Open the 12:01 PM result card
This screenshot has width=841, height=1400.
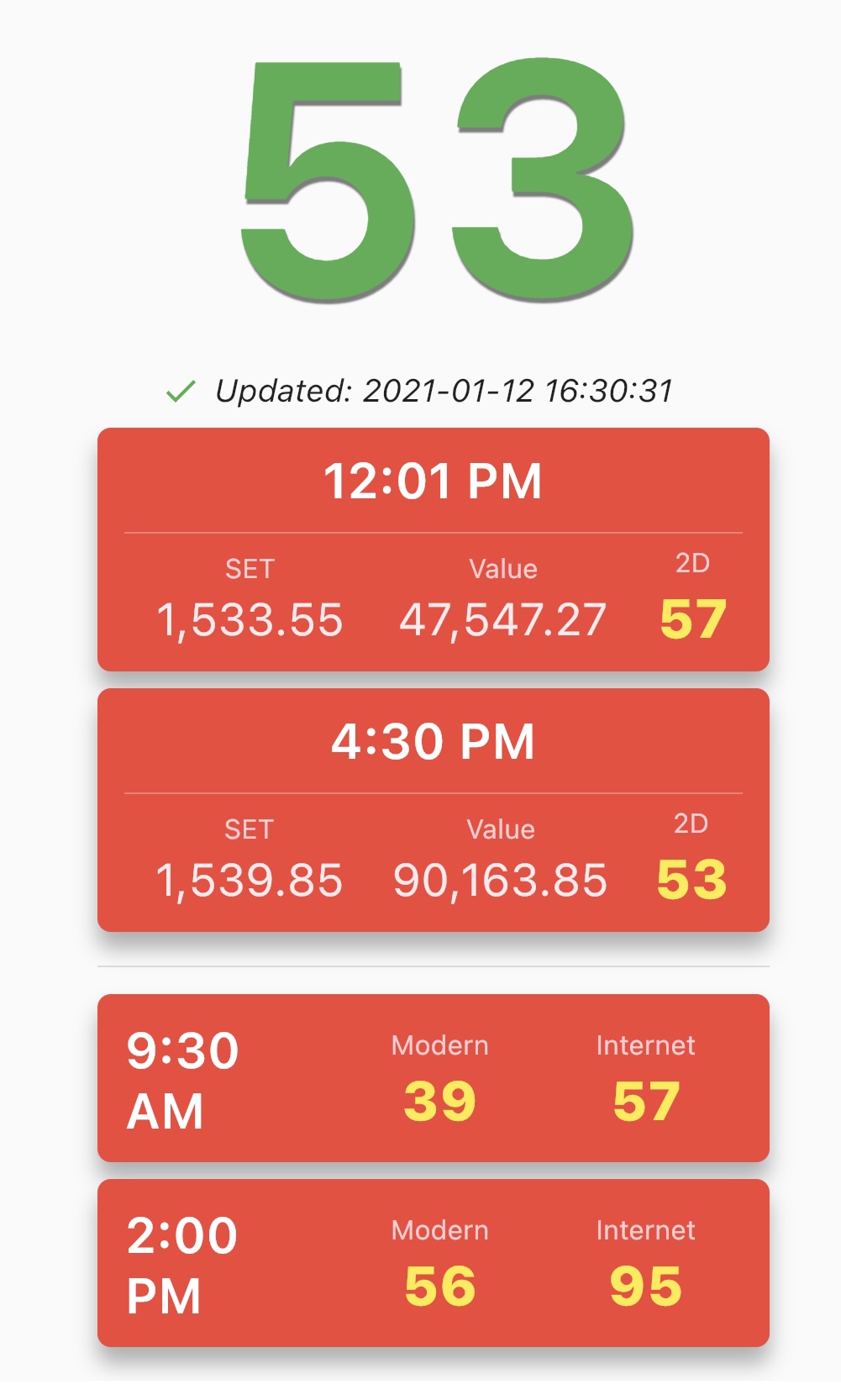pos(434,550)
